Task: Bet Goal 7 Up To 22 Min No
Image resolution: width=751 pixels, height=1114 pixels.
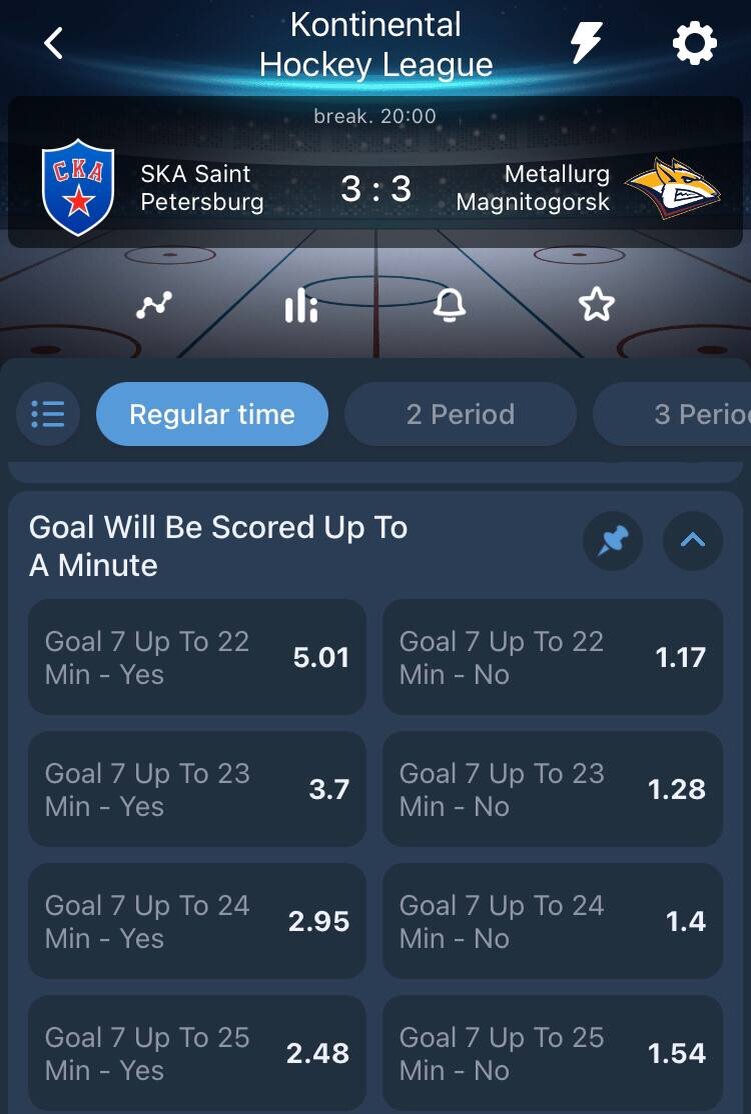Action: [x=552, y=657]
